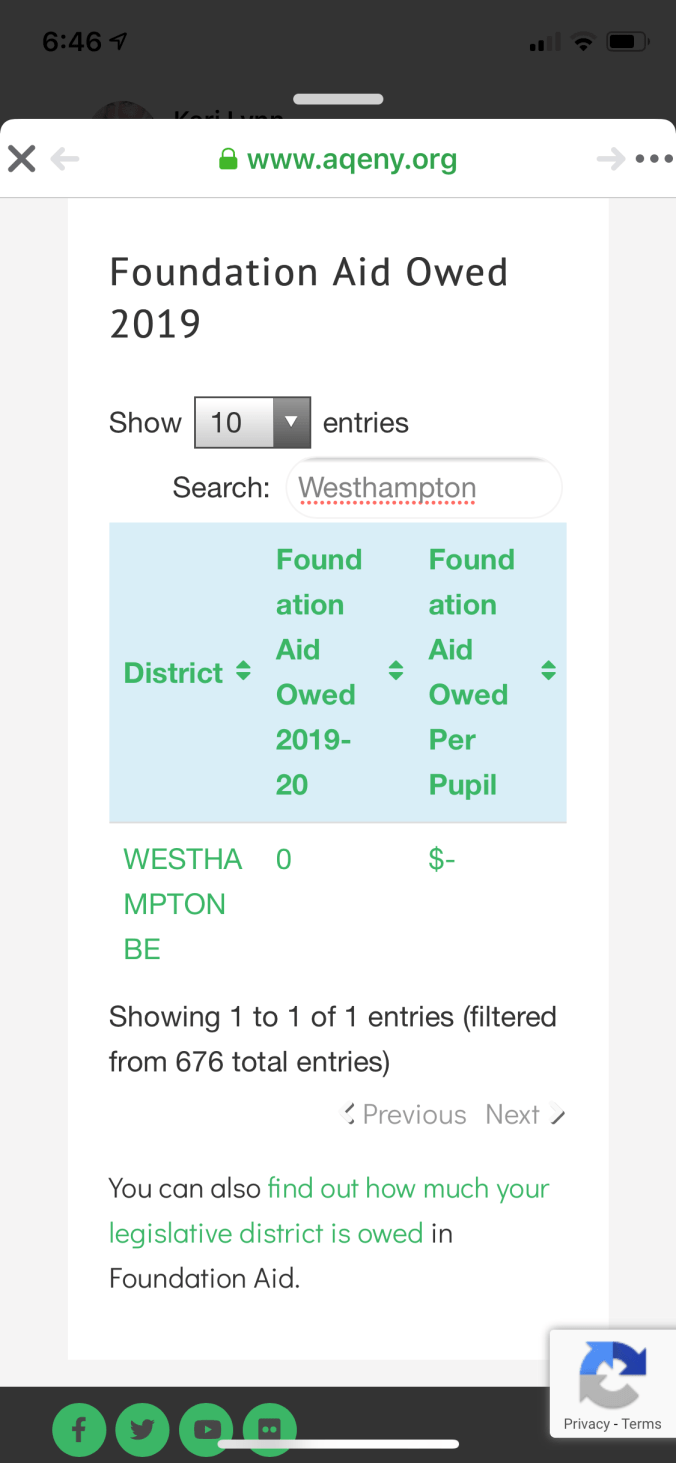Sort by Foundation Aid Owed 2019-20

pyautogui.click(x=338, y=672)
